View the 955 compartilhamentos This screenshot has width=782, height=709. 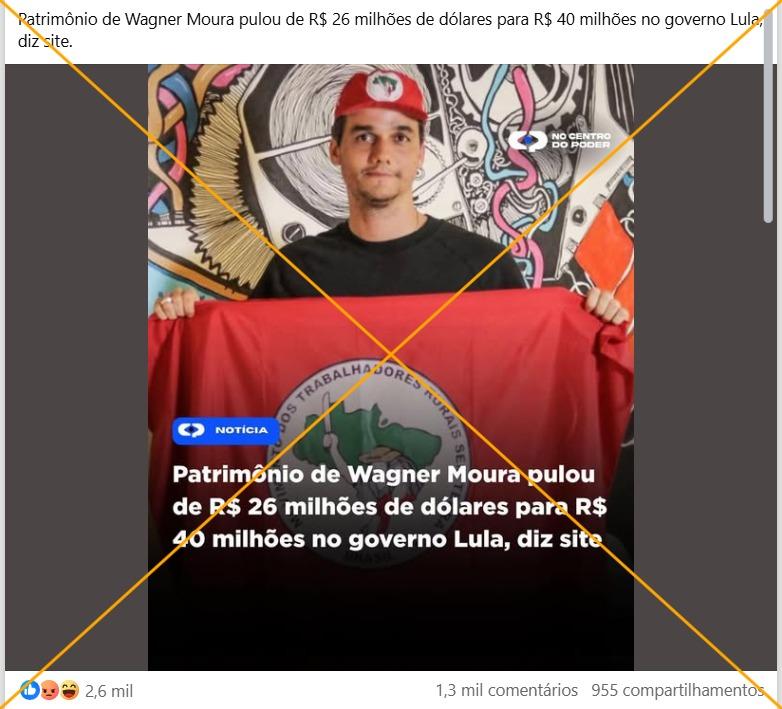677,690
